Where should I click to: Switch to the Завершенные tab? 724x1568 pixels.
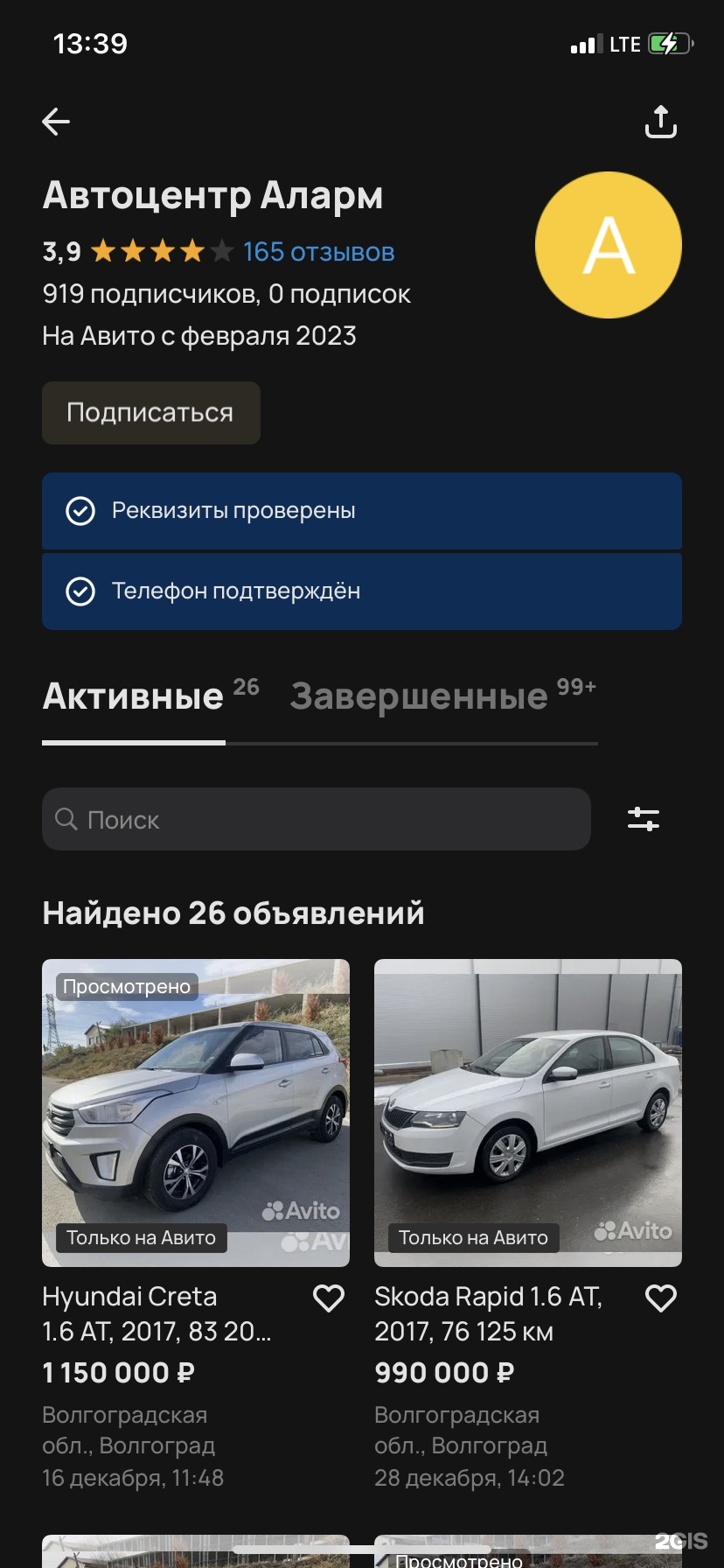[x=420, y=697]
